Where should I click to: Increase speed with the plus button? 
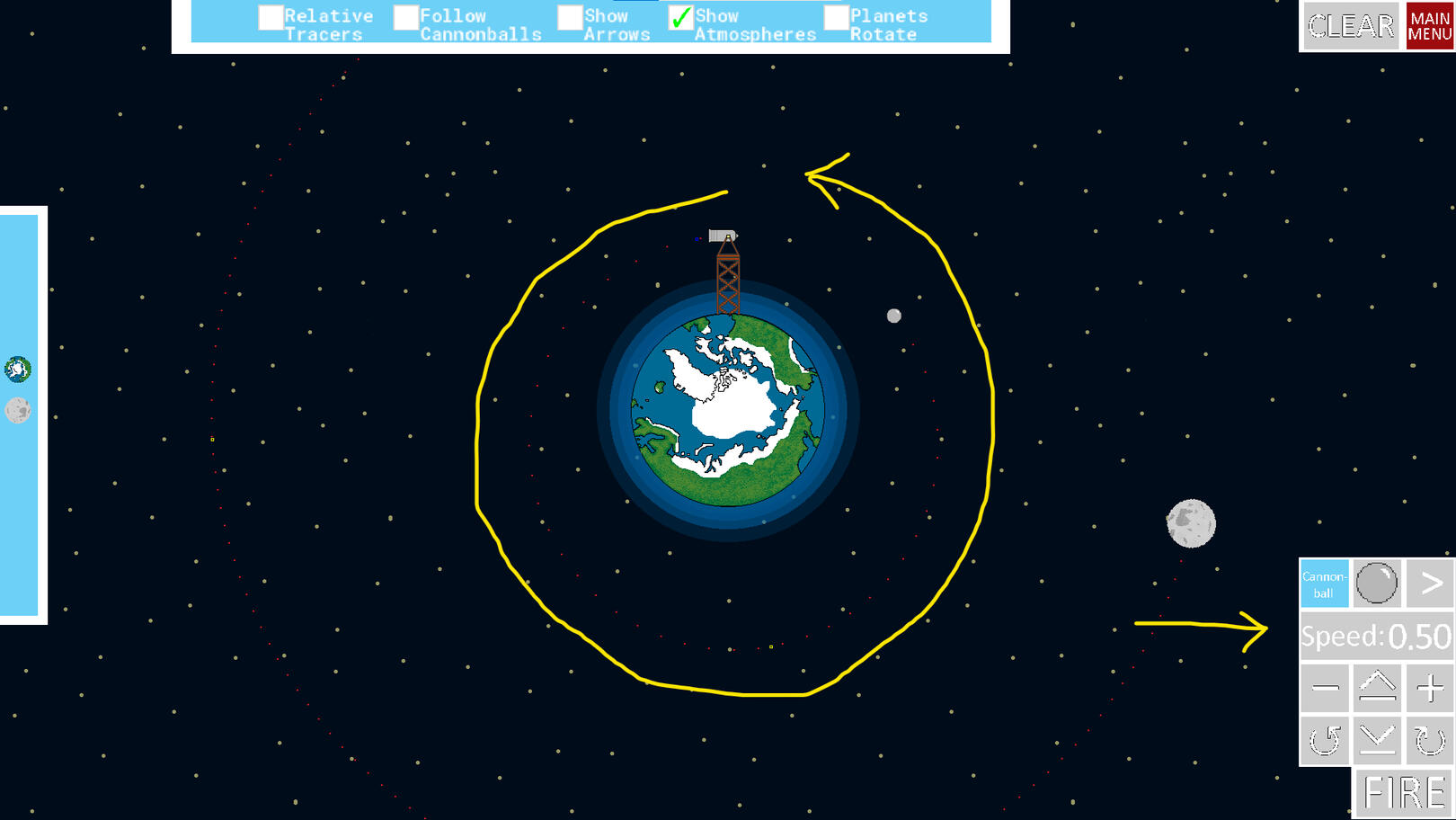1430,689
